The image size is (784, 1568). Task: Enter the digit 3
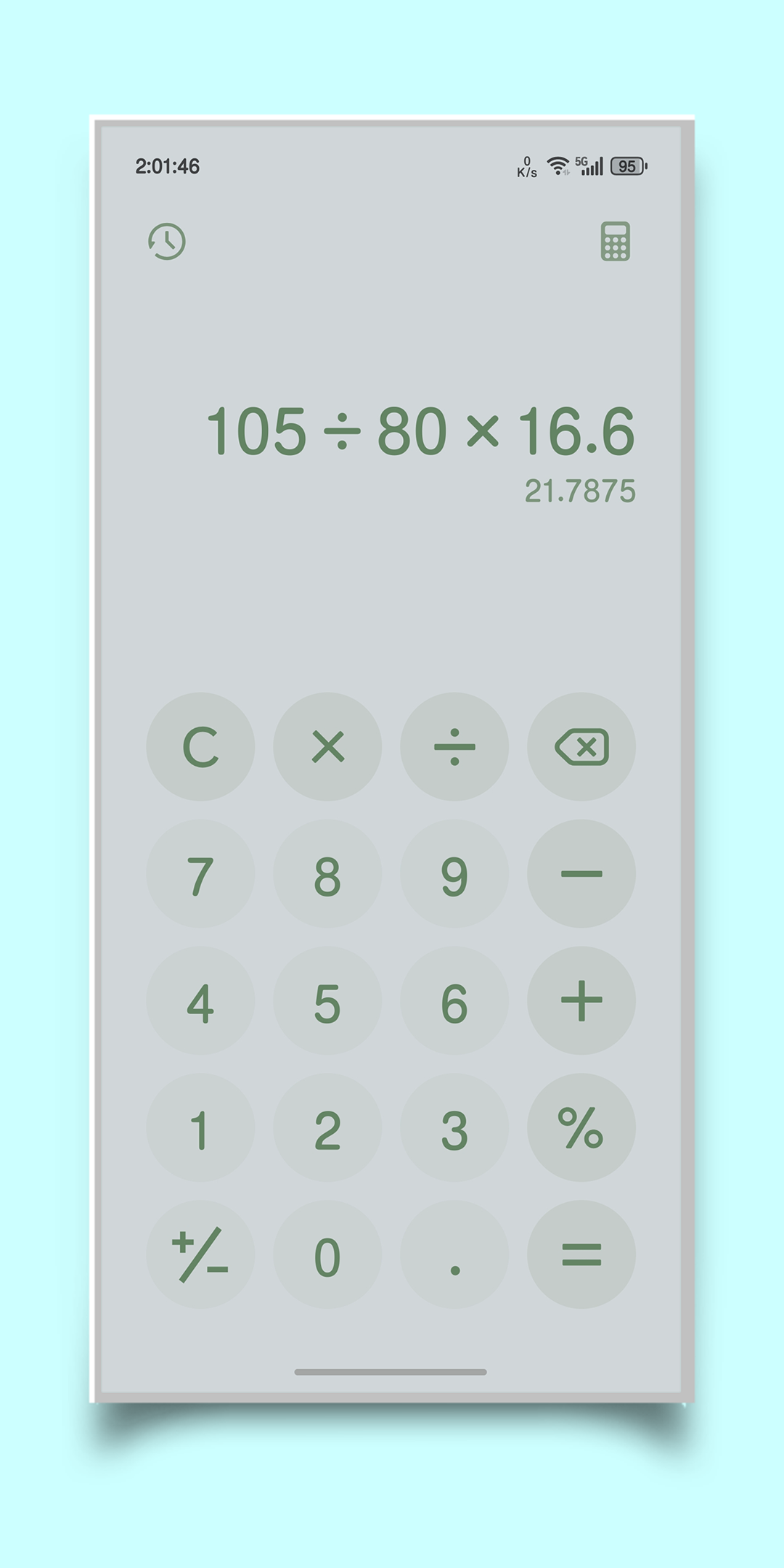[454, 1127]
